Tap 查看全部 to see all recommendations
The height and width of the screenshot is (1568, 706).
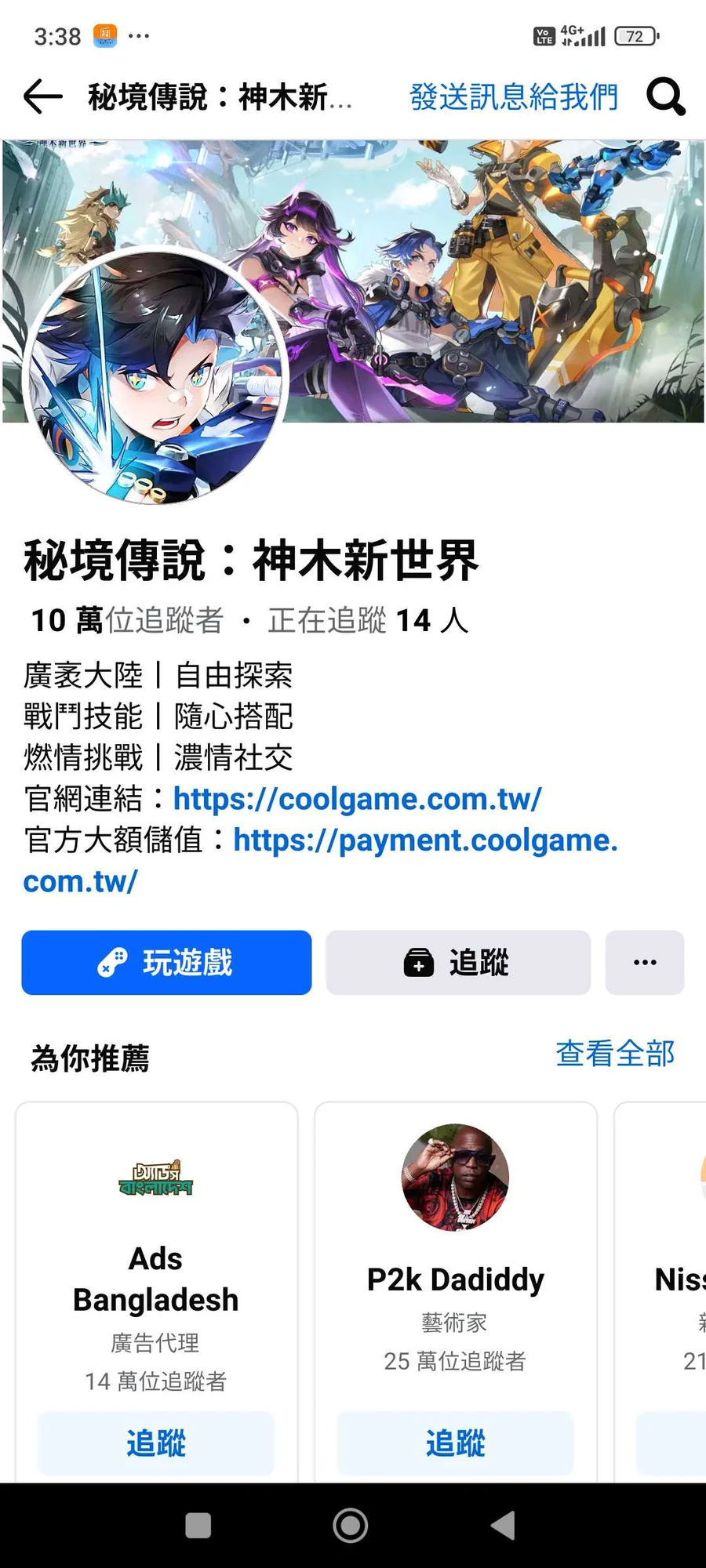click(x=615, y=1054)
